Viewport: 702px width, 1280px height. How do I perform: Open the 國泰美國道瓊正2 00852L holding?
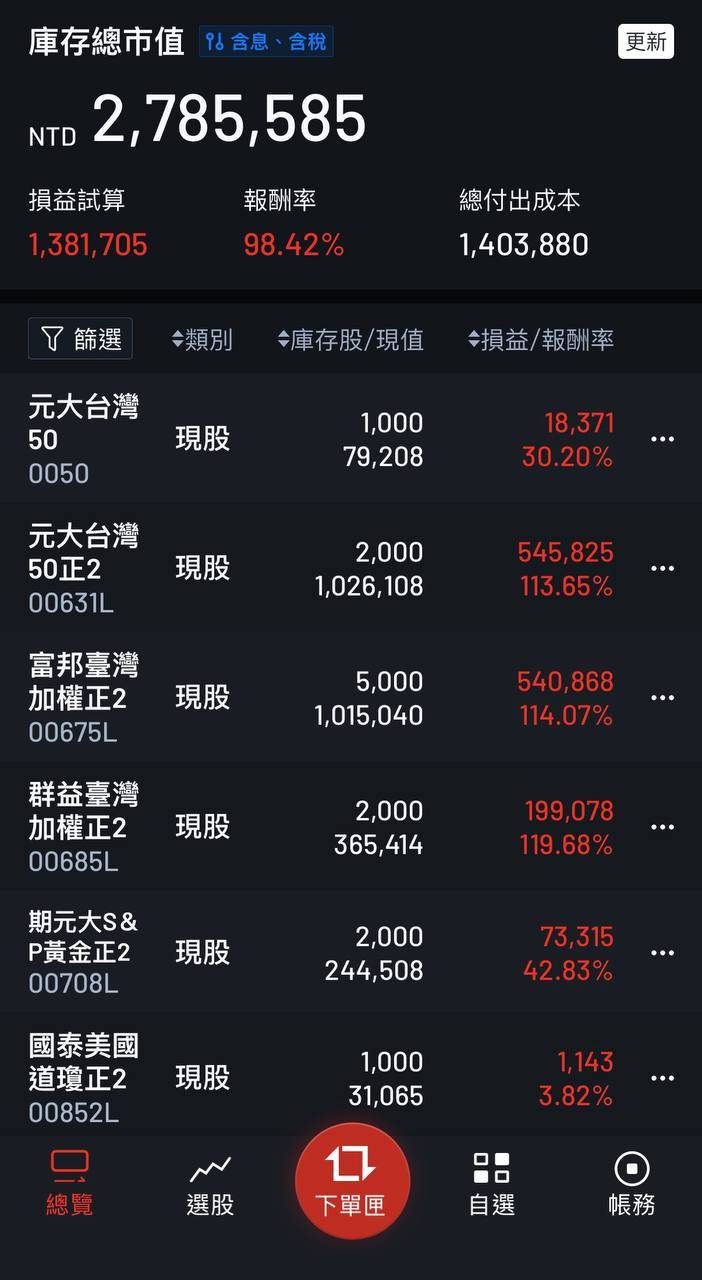click(84, 1078)
